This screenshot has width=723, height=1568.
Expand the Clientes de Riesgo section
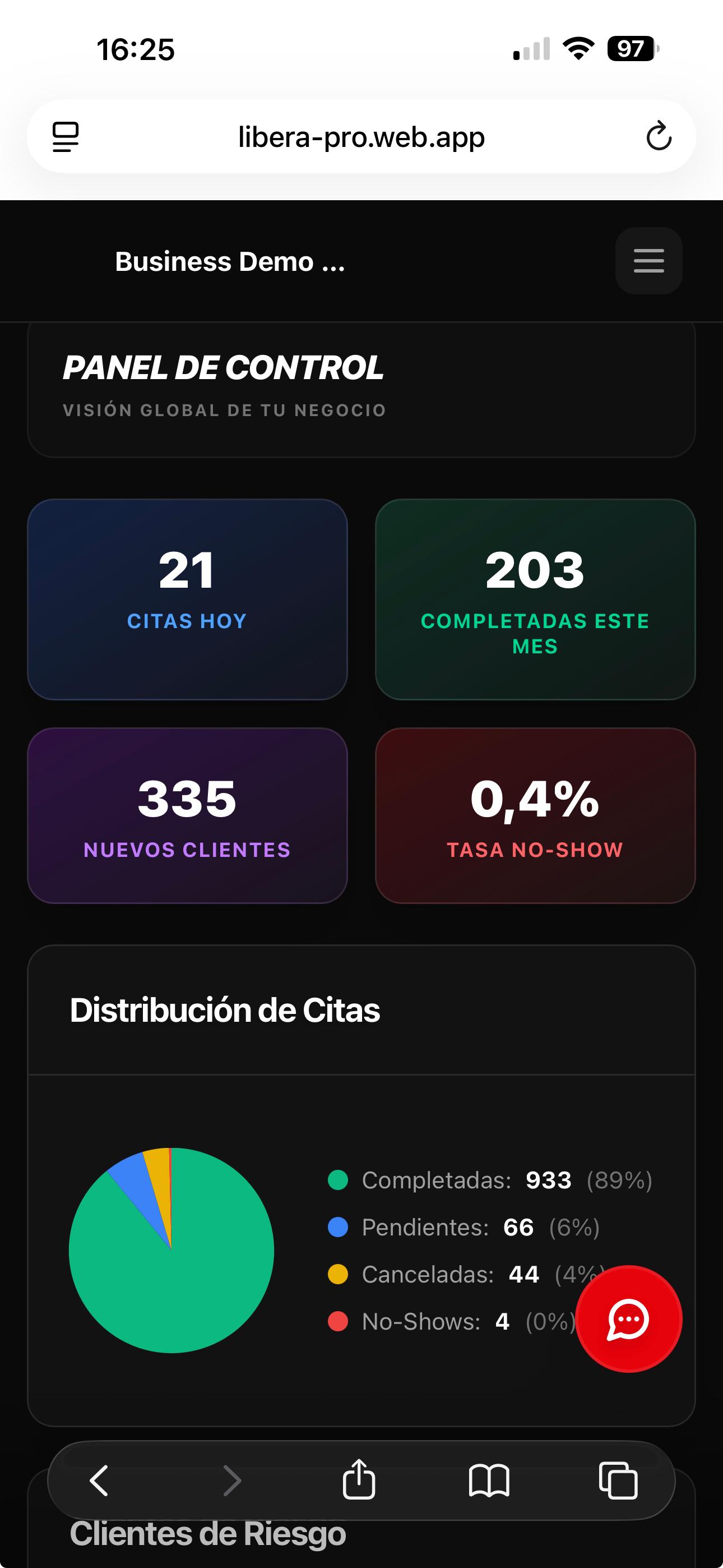tap(207, 1532)
